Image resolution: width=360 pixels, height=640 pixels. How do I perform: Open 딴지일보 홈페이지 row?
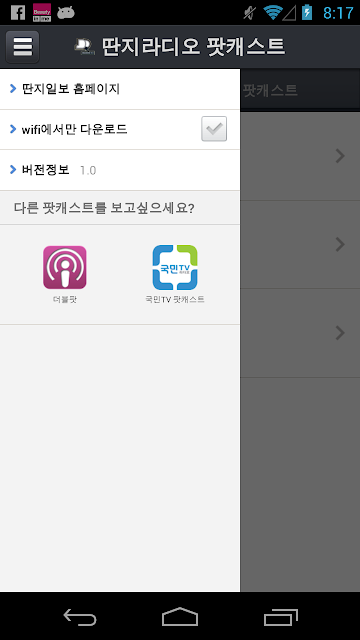(x=120, y=89)
